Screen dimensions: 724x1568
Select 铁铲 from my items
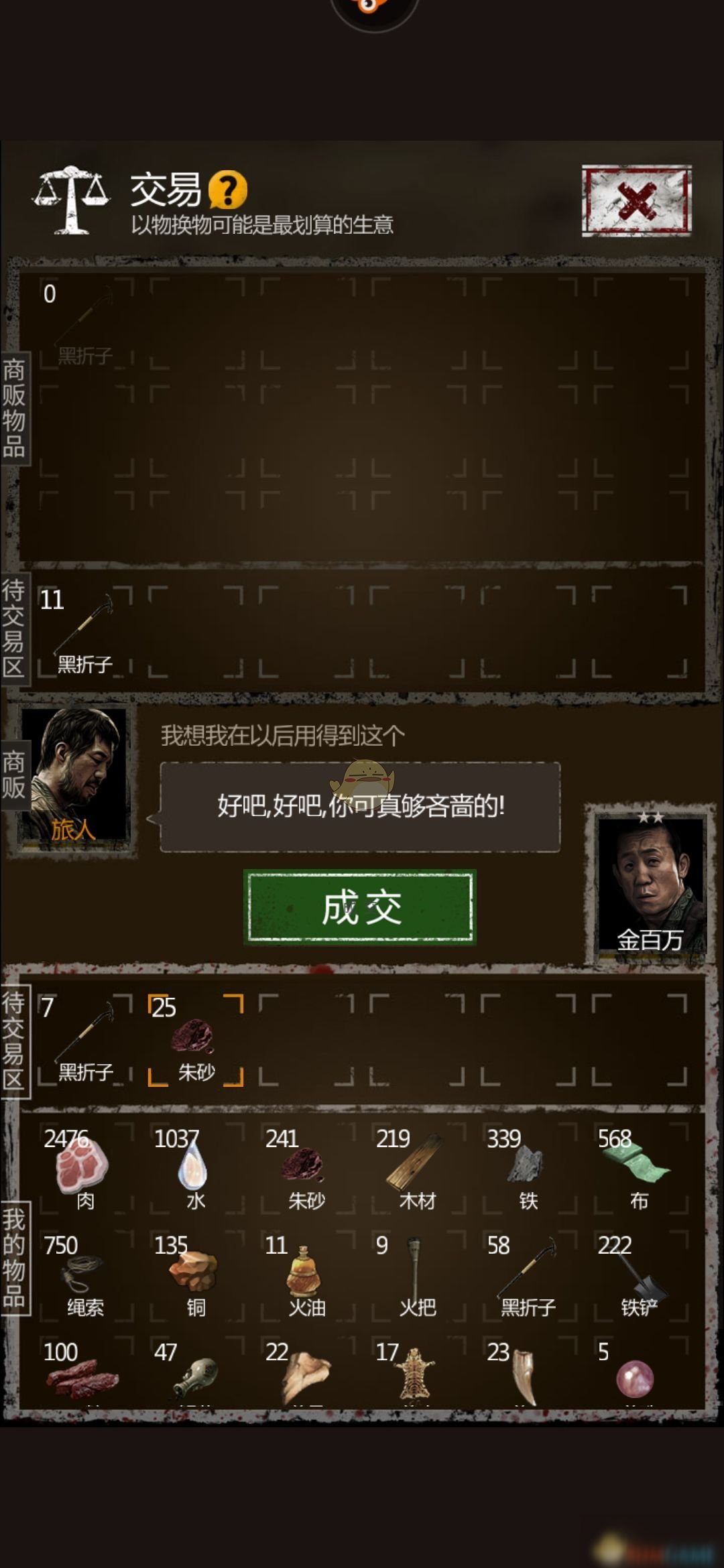tap(638, 1277)
